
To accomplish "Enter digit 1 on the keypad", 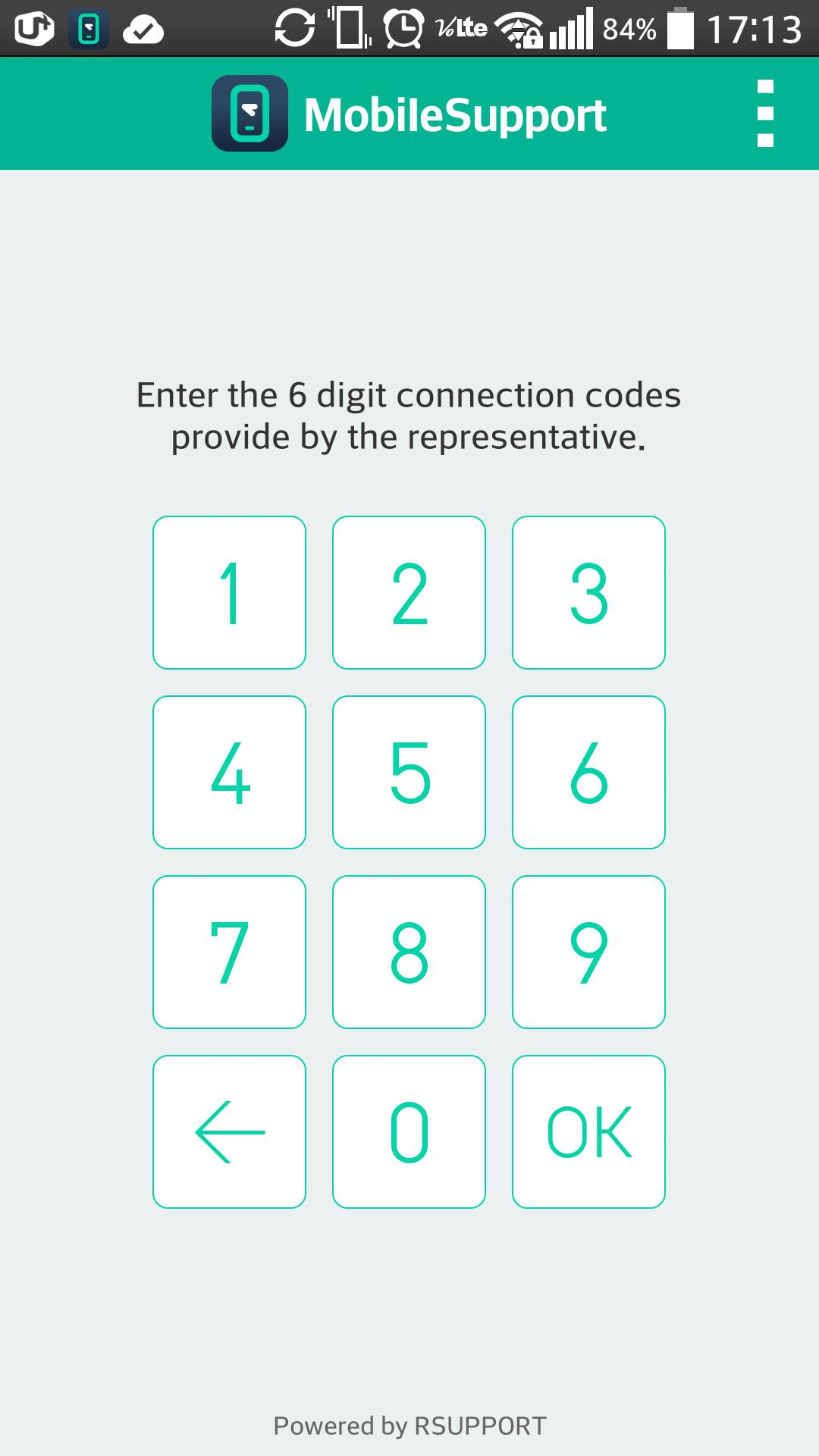I will pyautogui.click(x=229, y=592).
